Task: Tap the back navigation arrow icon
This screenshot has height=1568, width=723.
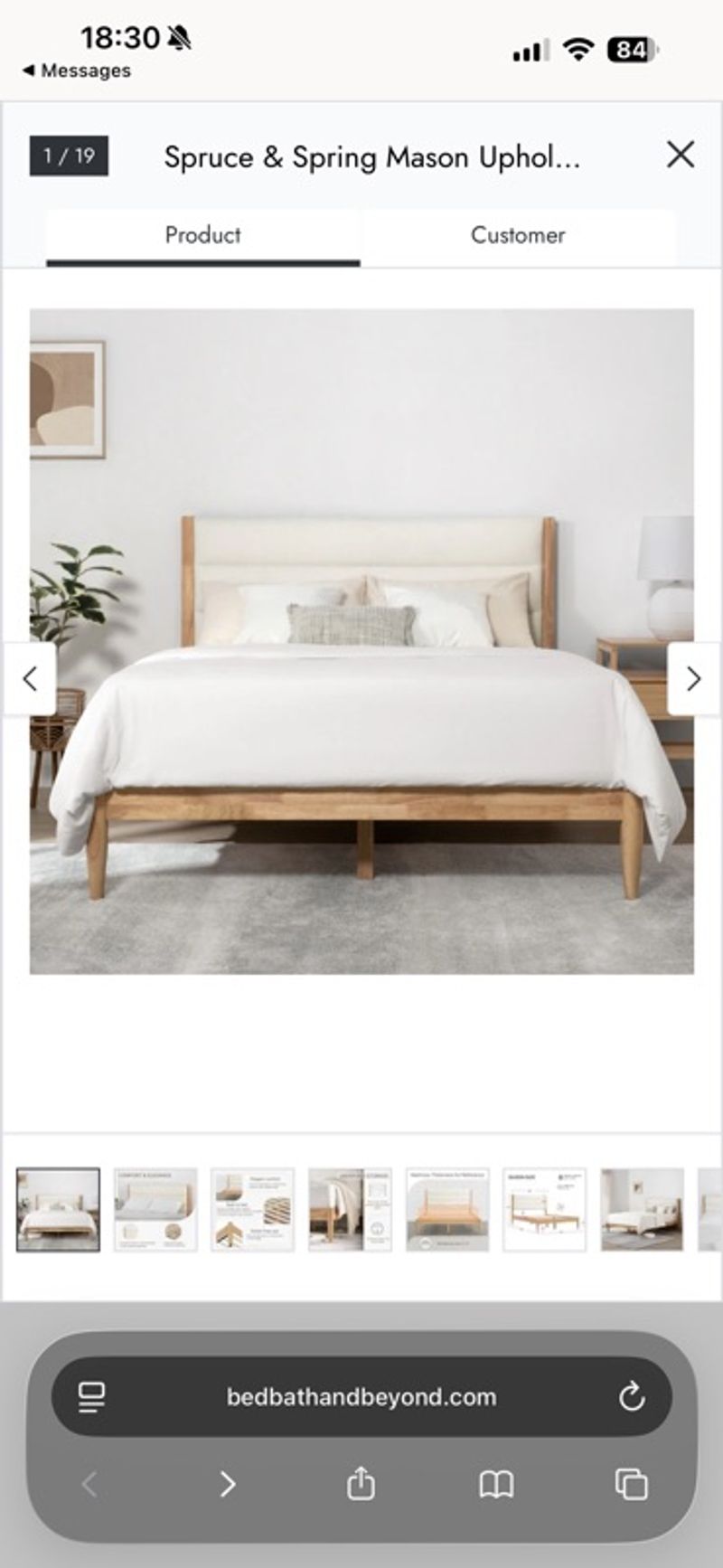Action: pyautogui.click(x=89, y=1485)
